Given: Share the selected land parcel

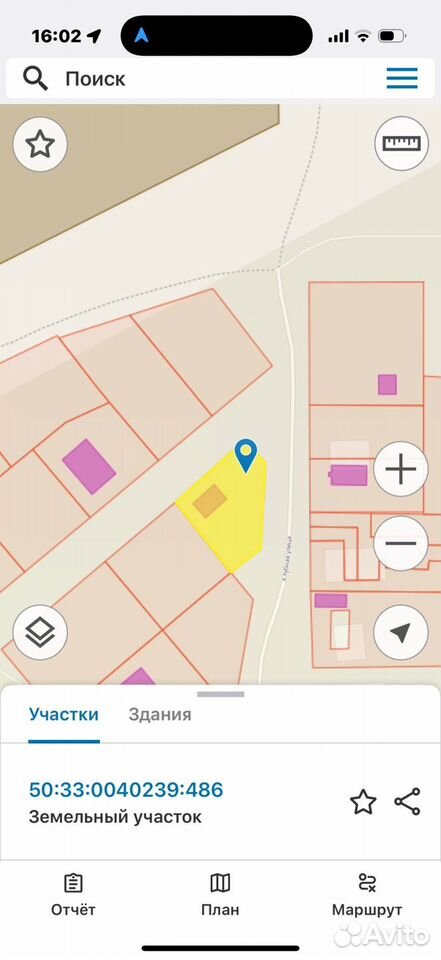Looking at the screenshot, I should (407, 801).
